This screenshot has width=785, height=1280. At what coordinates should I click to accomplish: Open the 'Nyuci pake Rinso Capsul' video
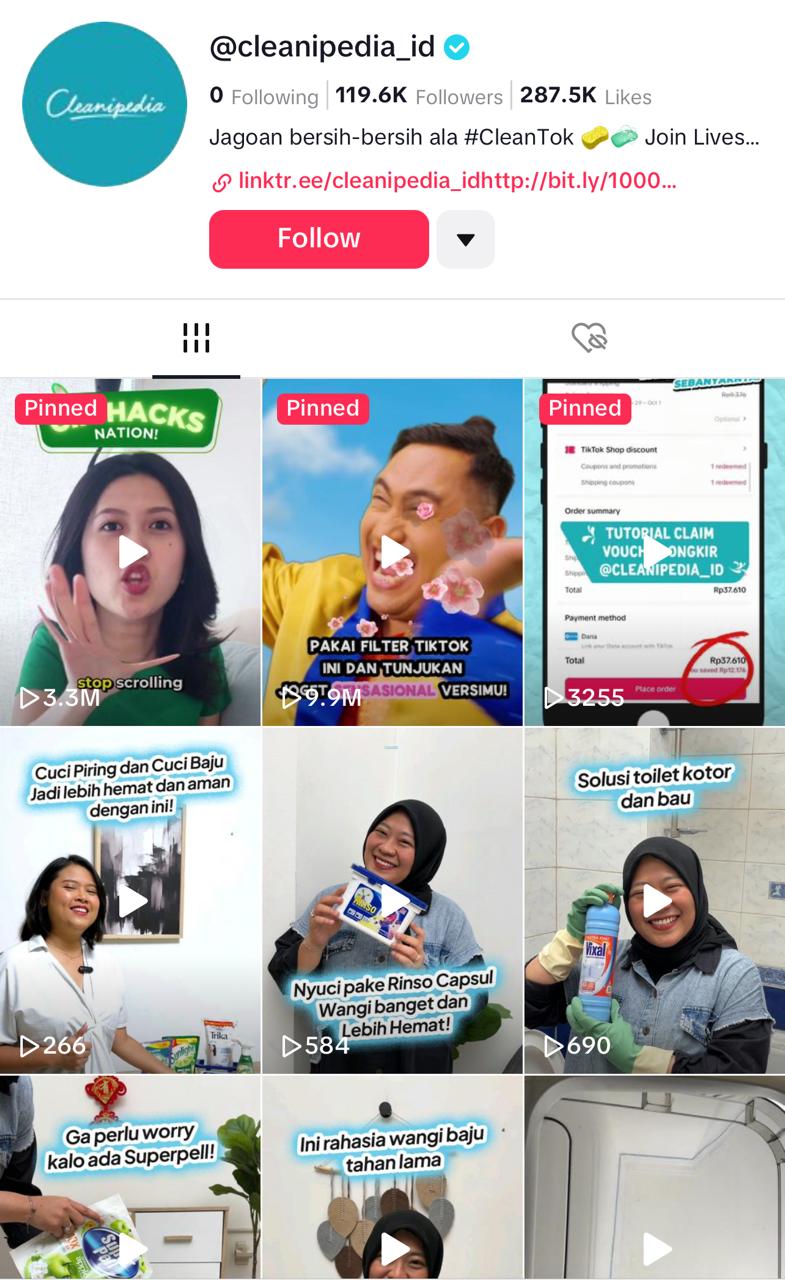(x=393, y=900)
